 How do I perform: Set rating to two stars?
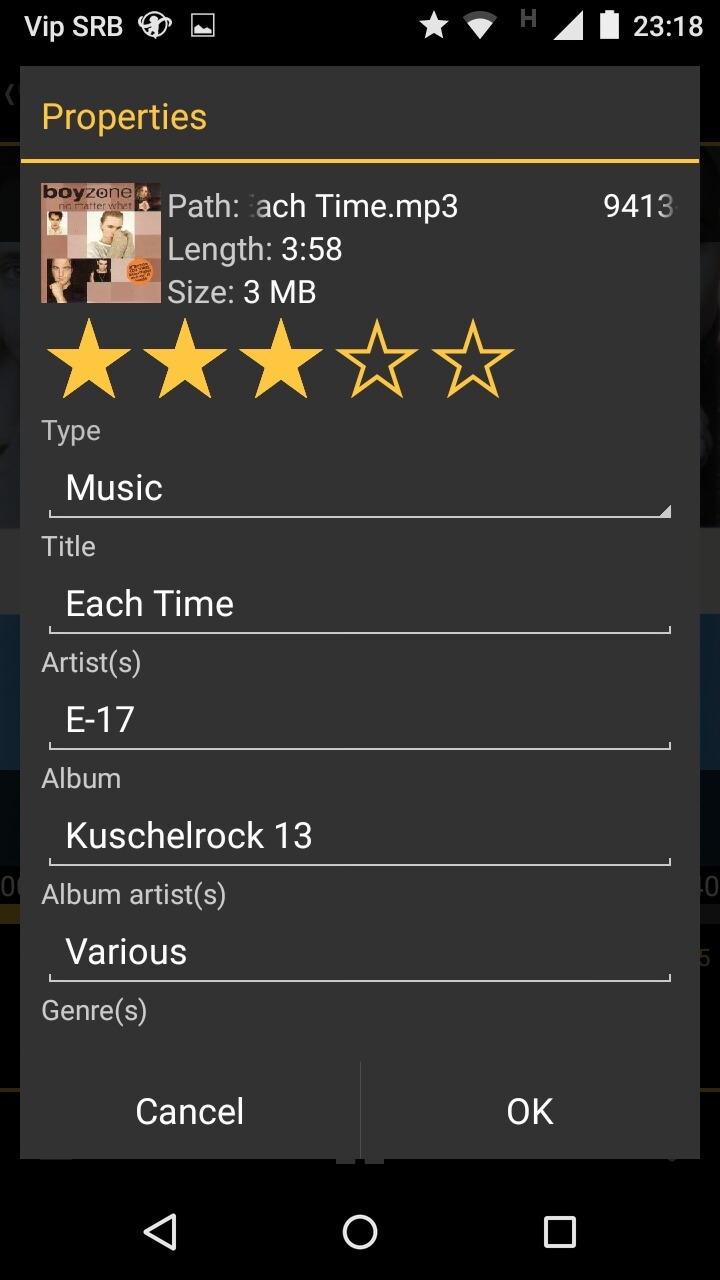[185, 360]
